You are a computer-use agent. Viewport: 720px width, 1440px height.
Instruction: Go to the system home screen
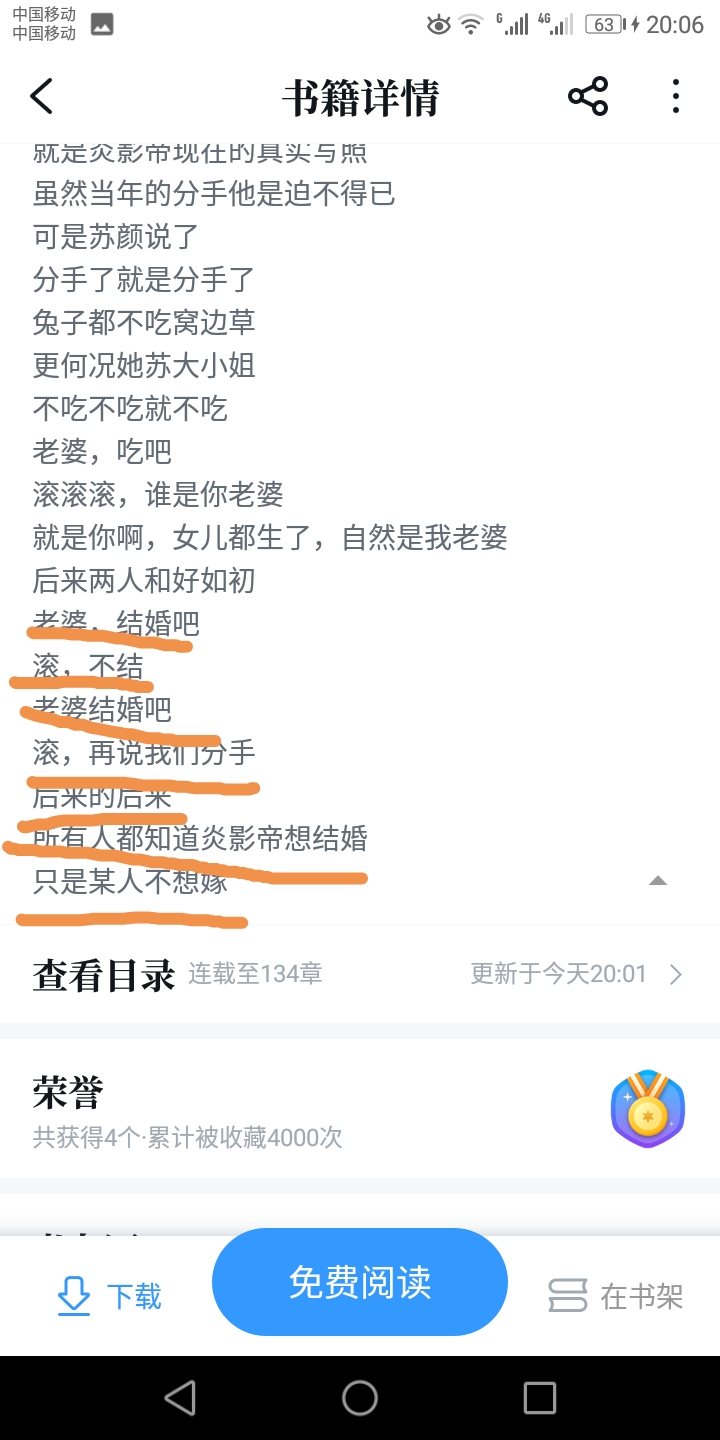pos(360,1398)
